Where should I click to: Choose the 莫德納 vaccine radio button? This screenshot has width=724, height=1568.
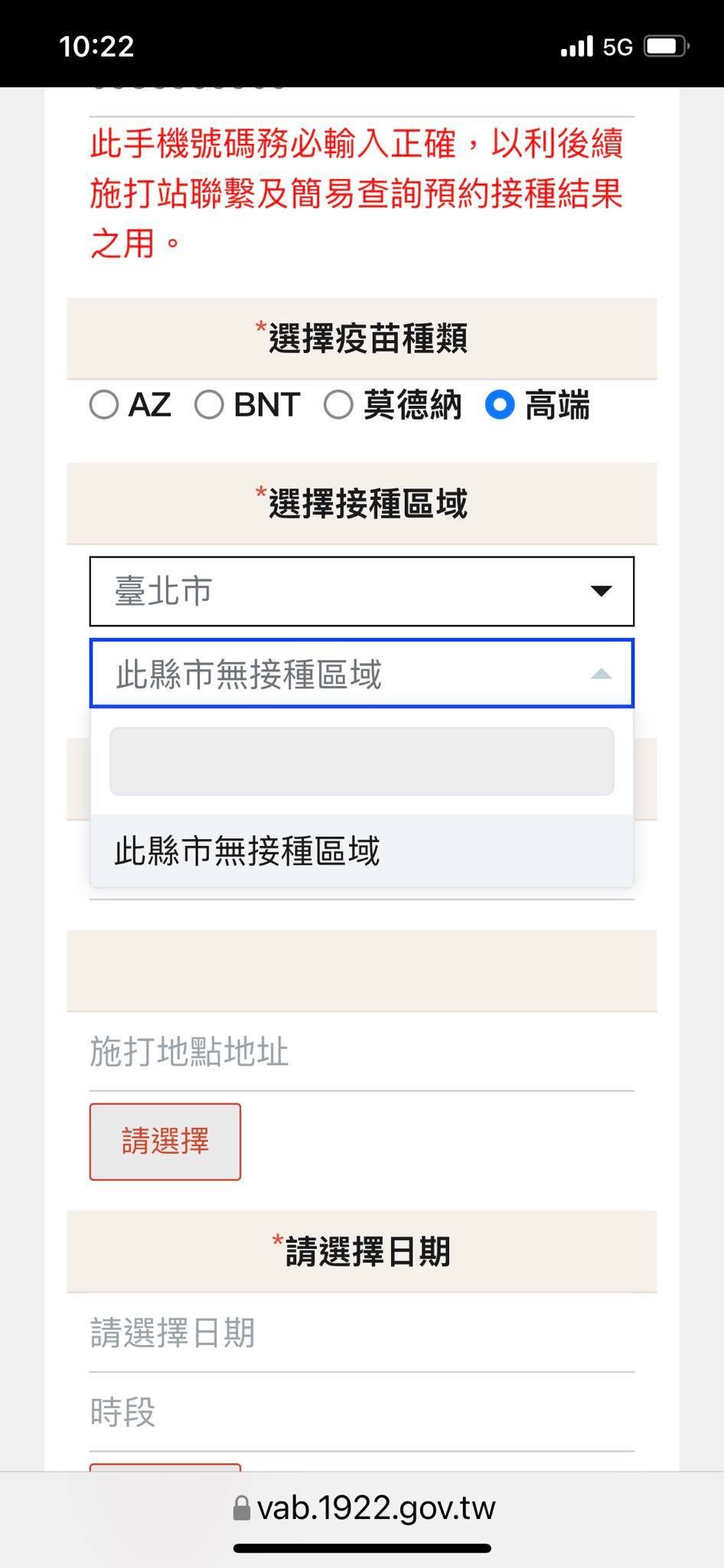(x=338, y=405)
